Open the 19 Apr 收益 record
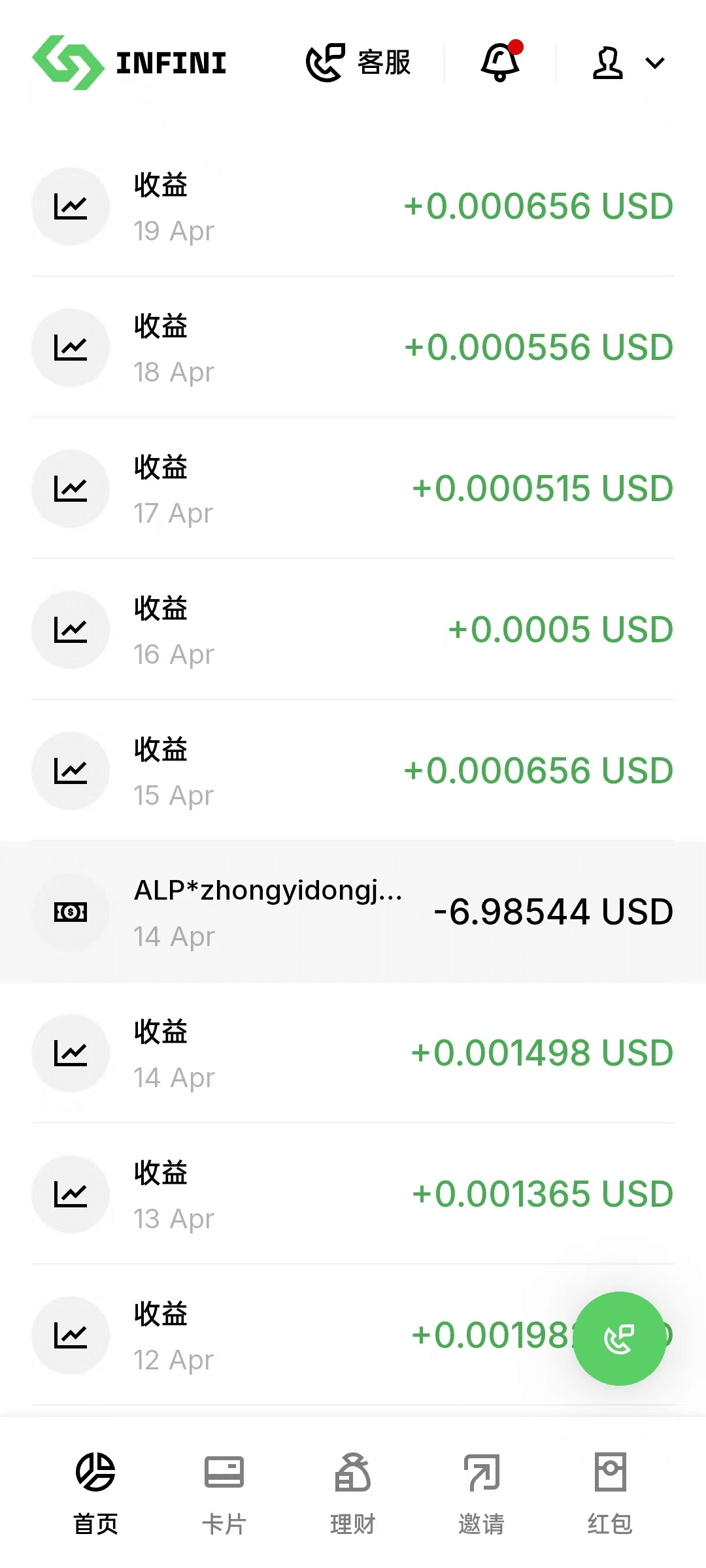Screen dimensions: 706x1568 (x=353, y=206)
